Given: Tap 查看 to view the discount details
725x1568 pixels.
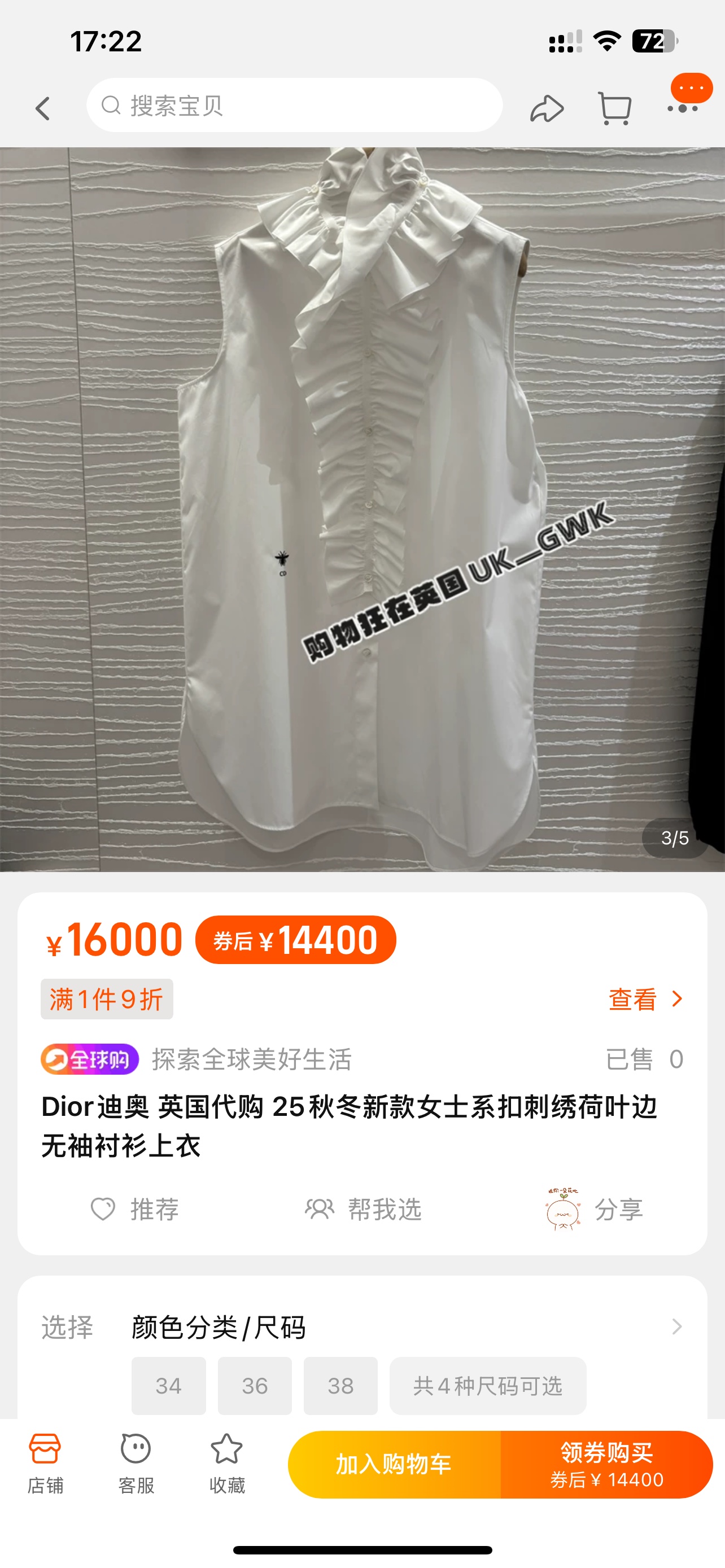Looking at the screenshot, I should point(645,999).
